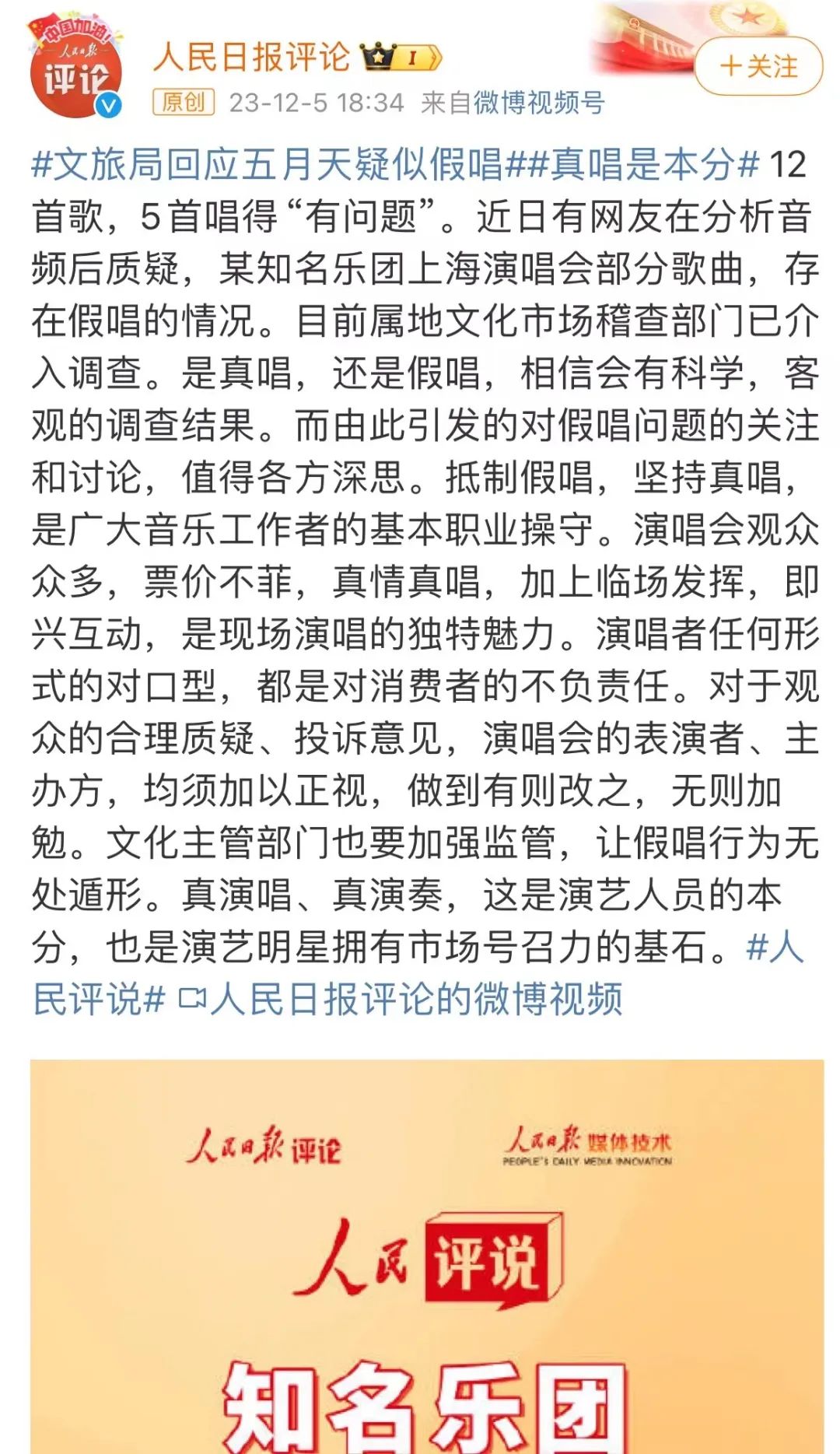Open the 人民日报评论的微博视频 link
Image resolution: width=840 pixels, height=1454 pixels.
click(401, 999)
